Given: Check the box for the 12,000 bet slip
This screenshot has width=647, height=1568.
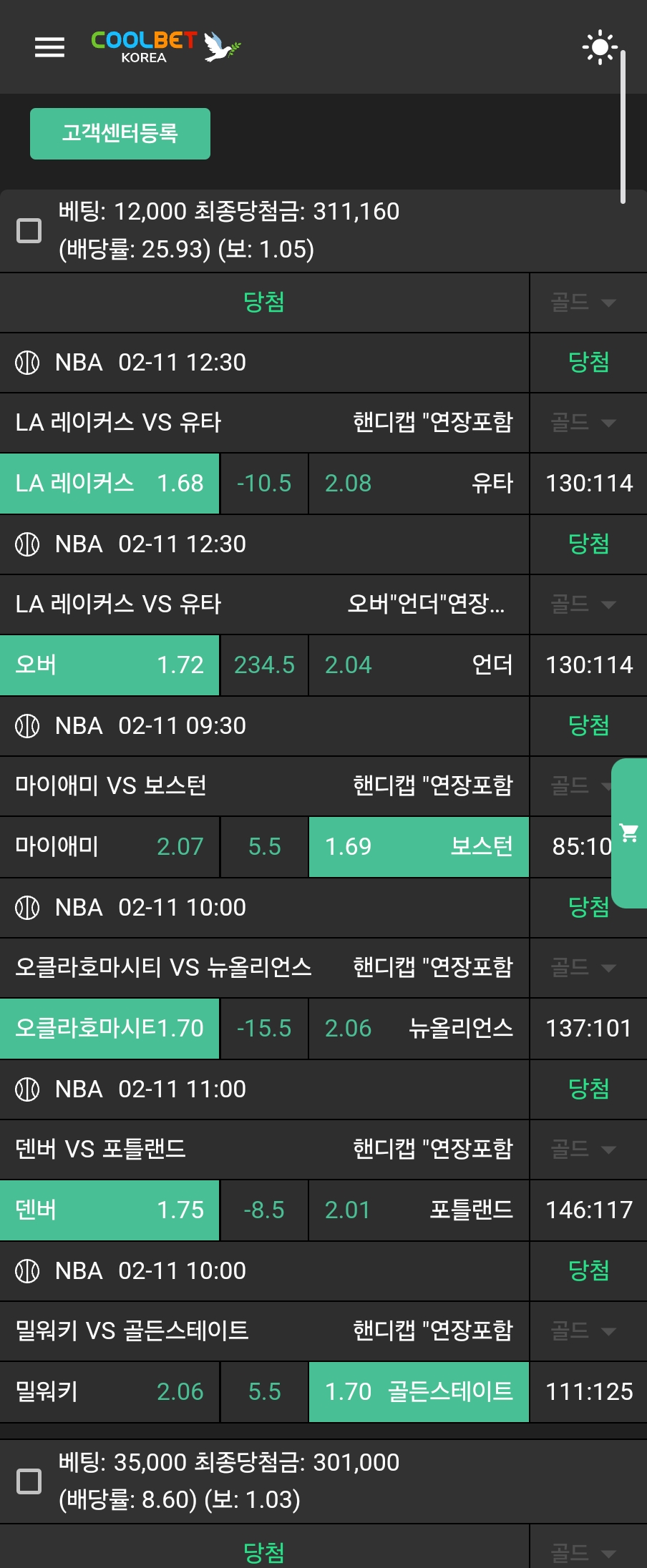Looking at the screenshot, I should pos(29,230).
